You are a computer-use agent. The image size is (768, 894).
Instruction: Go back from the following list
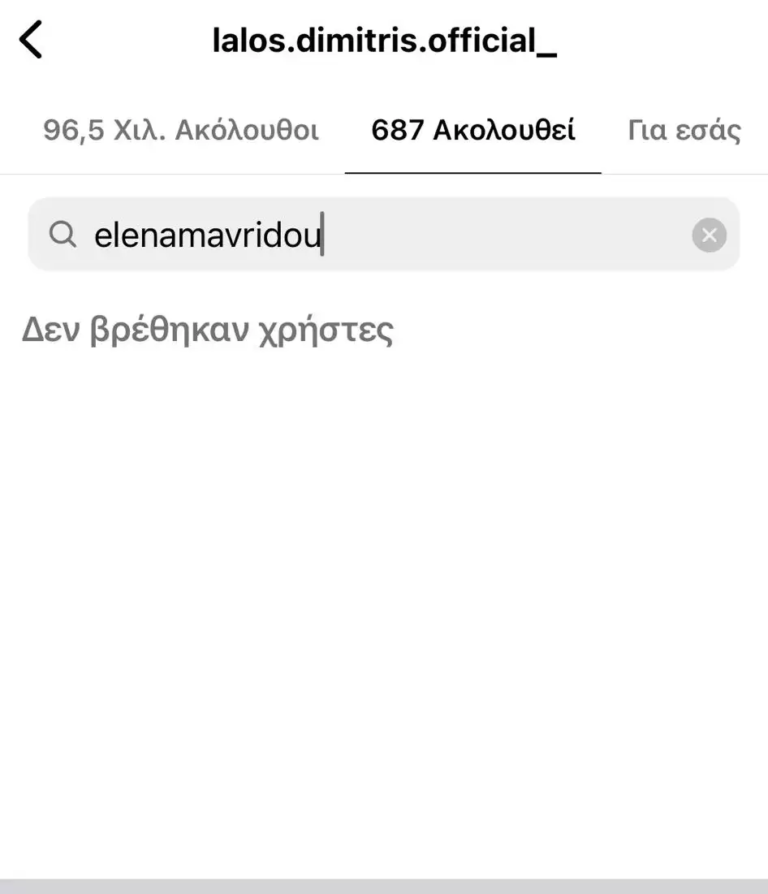32,41
